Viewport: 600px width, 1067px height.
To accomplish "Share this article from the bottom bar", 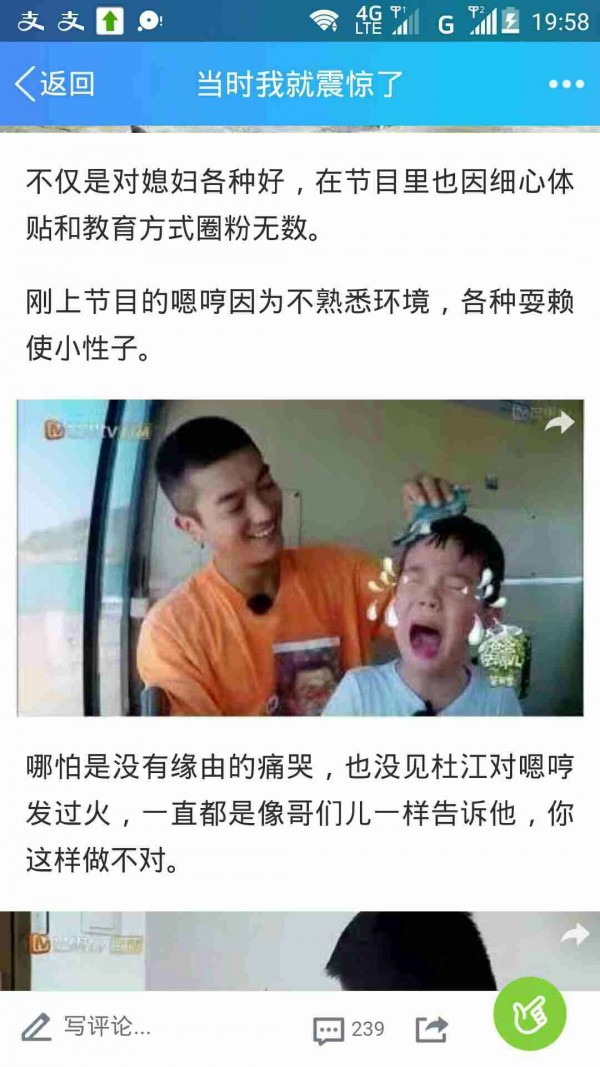I will click(x=432, y=1028).
